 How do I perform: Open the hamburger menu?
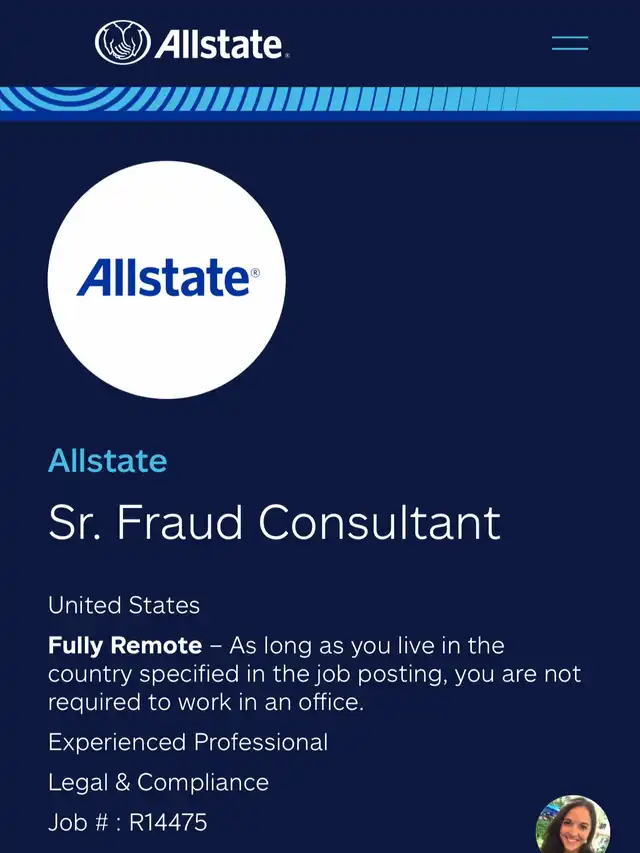570,43
